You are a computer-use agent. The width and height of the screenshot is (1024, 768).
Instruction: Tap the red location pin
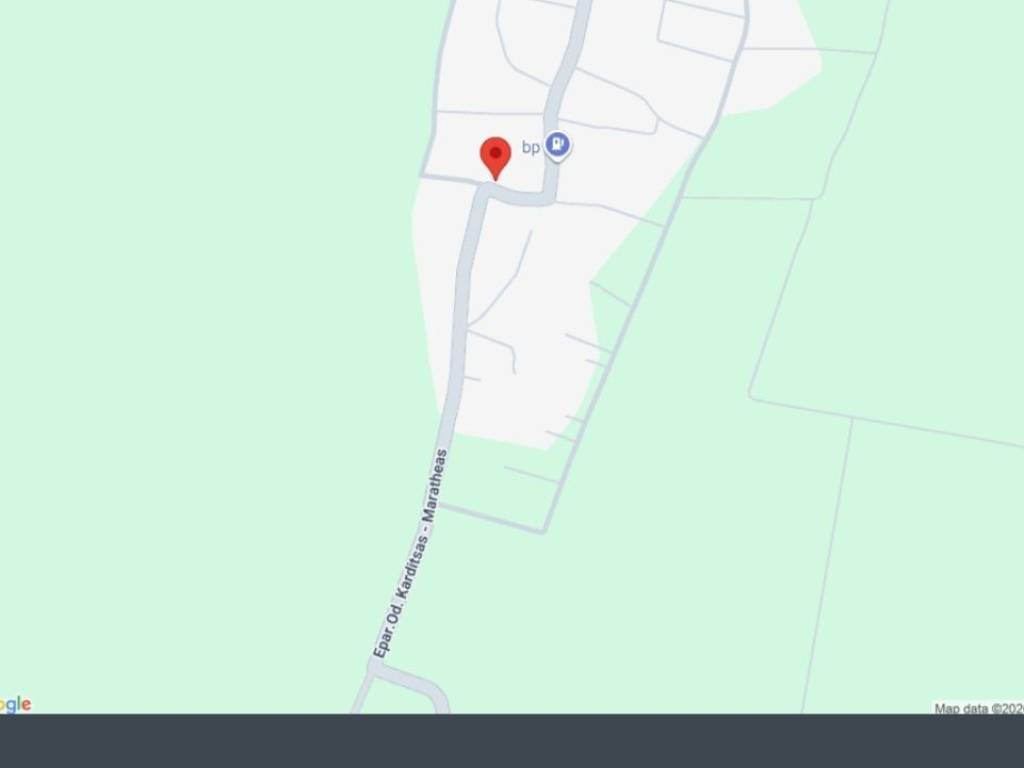495,156
